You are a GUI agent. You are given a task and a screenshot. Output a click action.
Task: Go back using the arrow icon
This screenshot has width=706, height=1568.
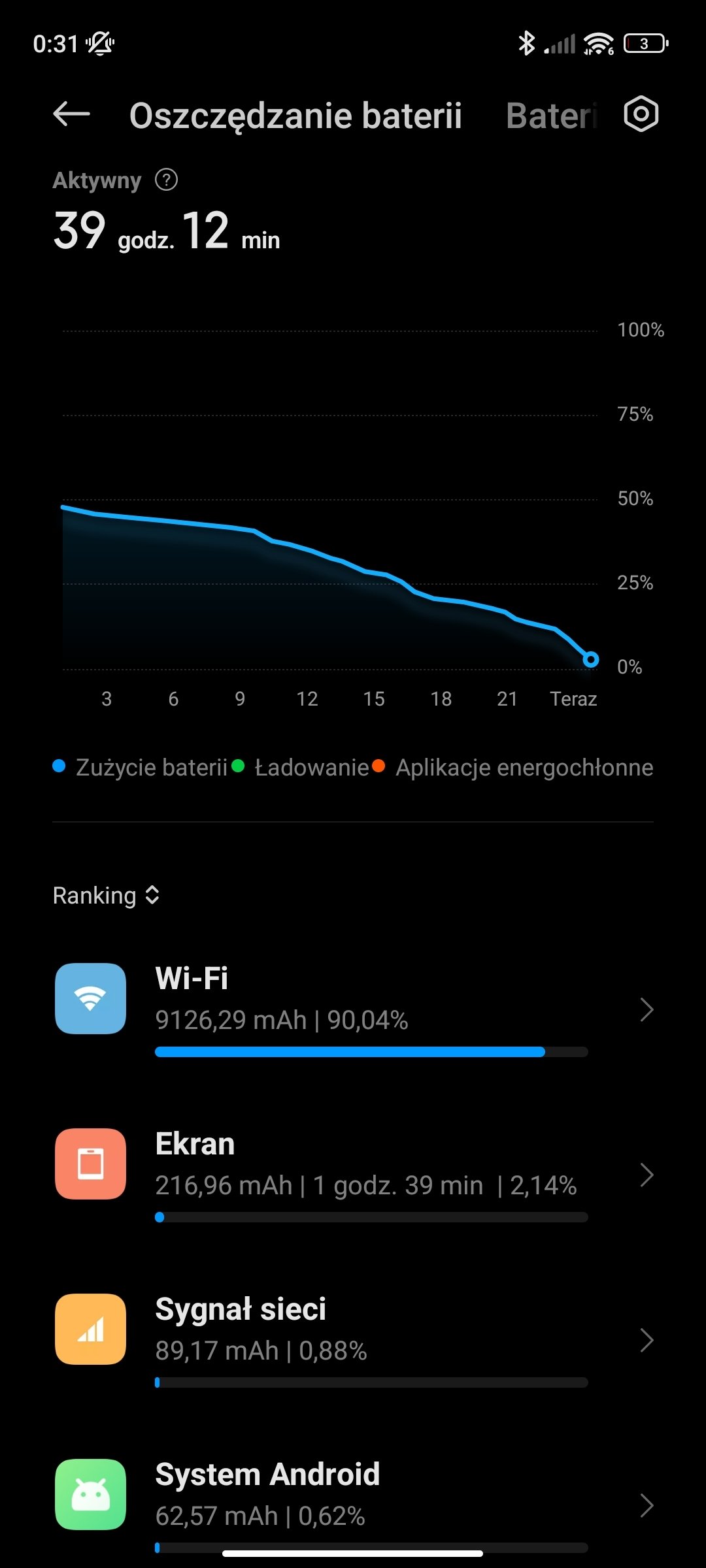pyautogui.click(x=71, y=114)
